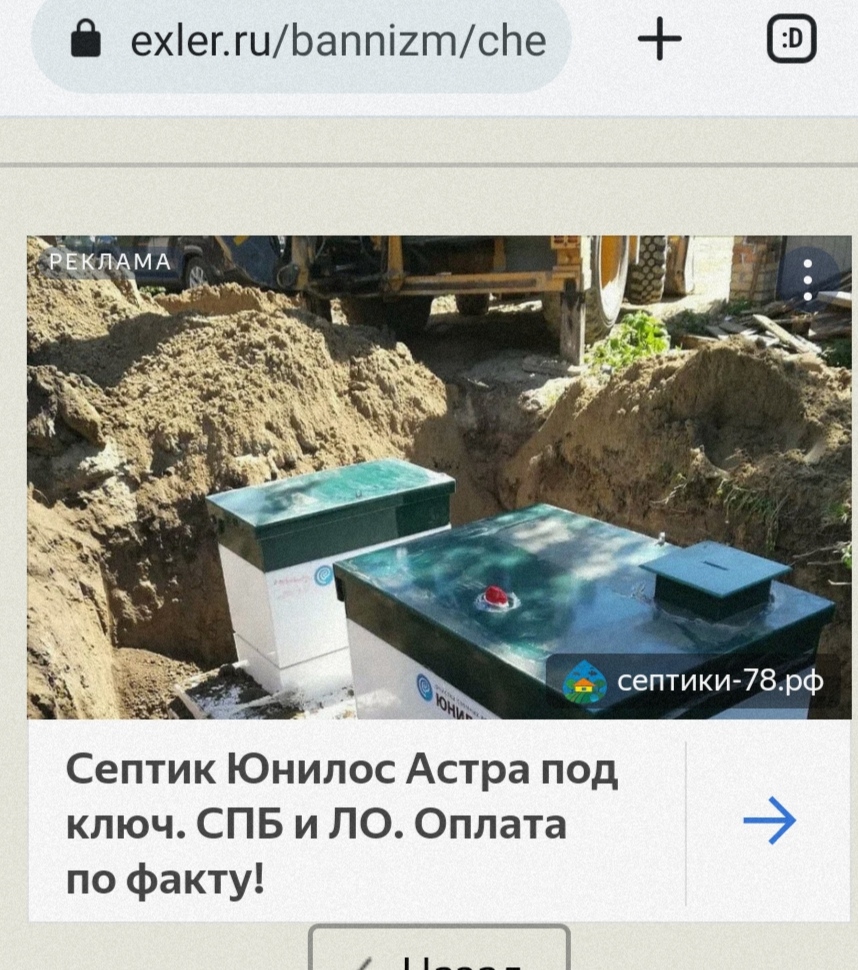
Task: Tap the exler.ru address bar
Action: [300, 41]
